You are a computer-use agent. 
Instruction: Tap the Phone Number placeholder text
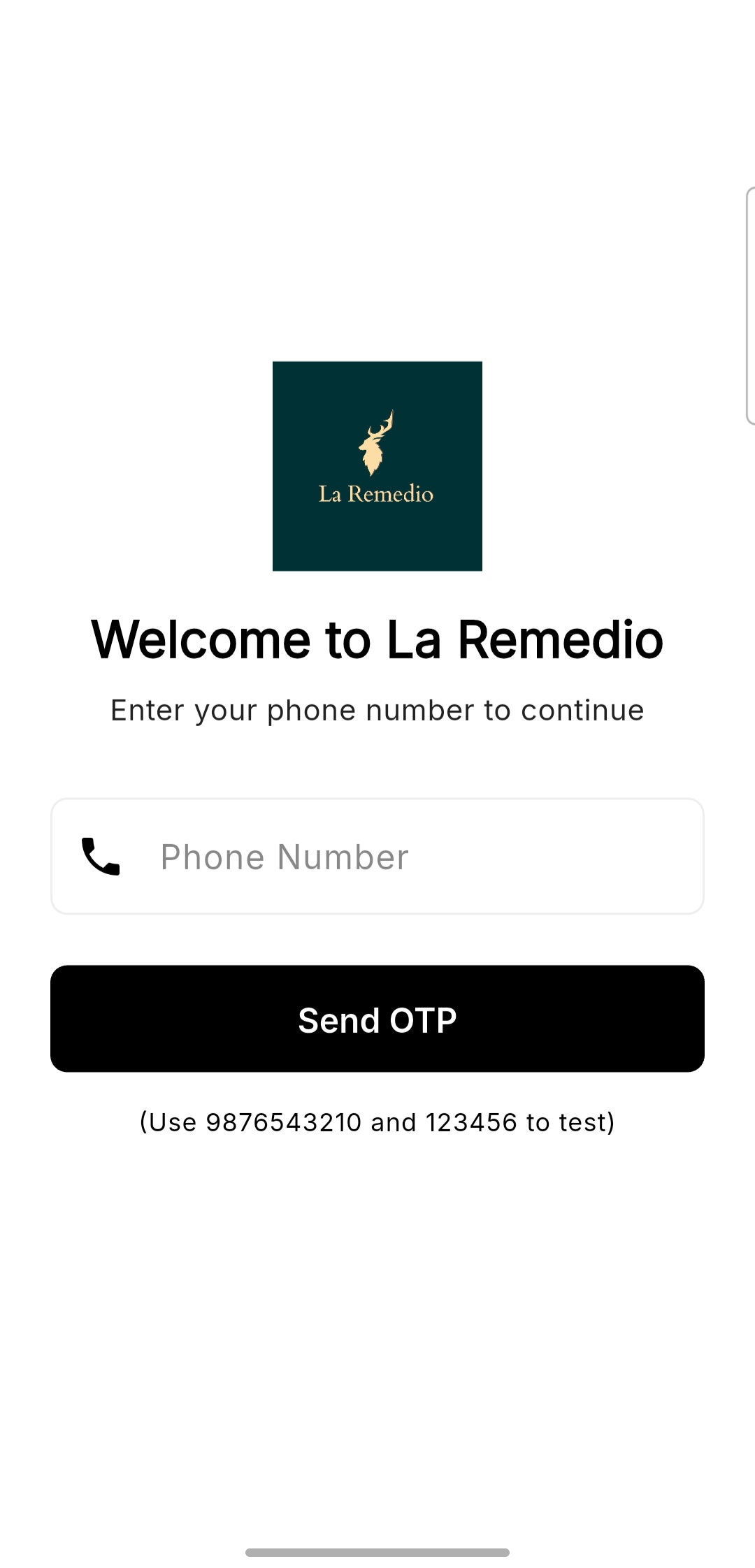283,857
